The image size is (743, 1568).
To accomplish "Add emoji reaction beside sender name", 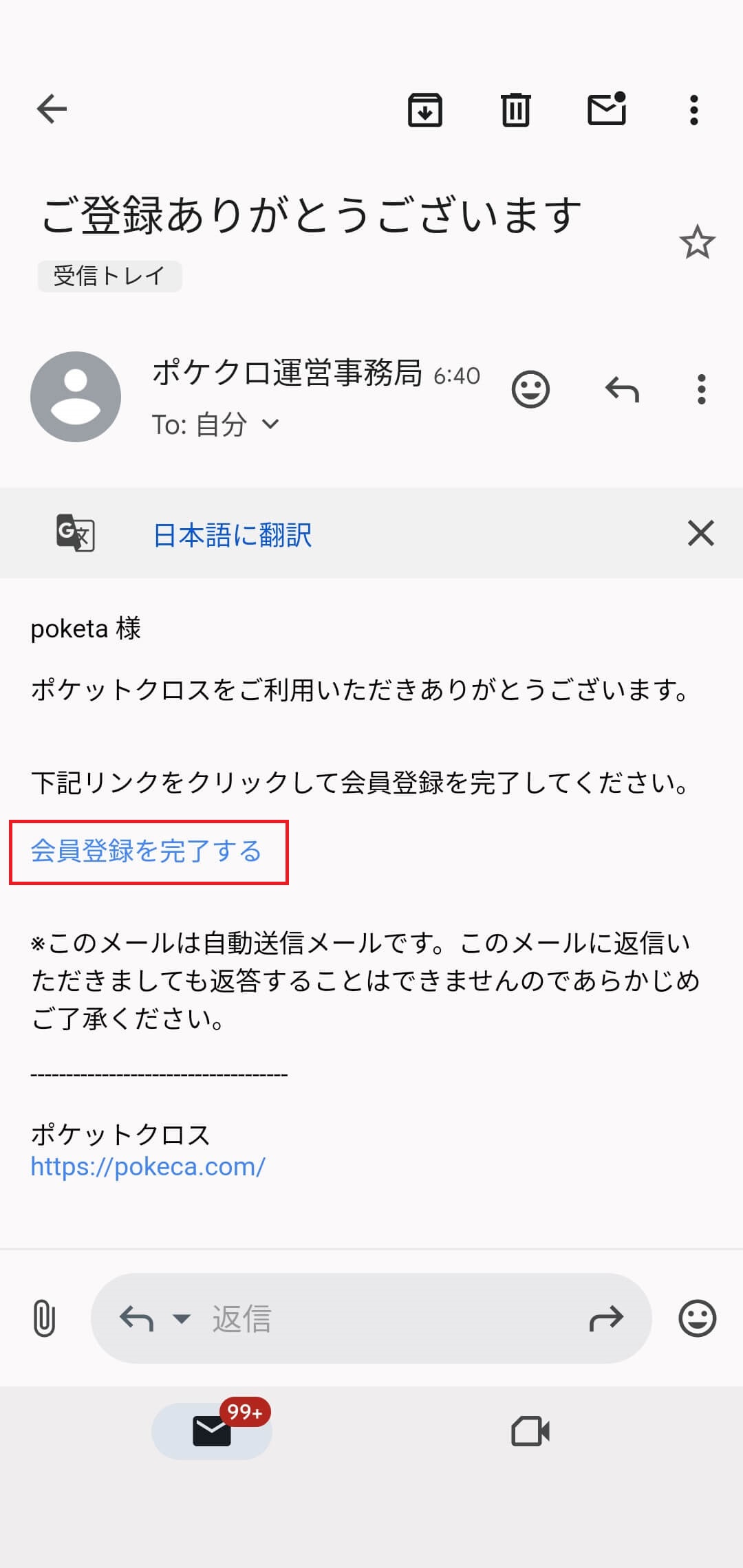I will (x=530, y=390).
